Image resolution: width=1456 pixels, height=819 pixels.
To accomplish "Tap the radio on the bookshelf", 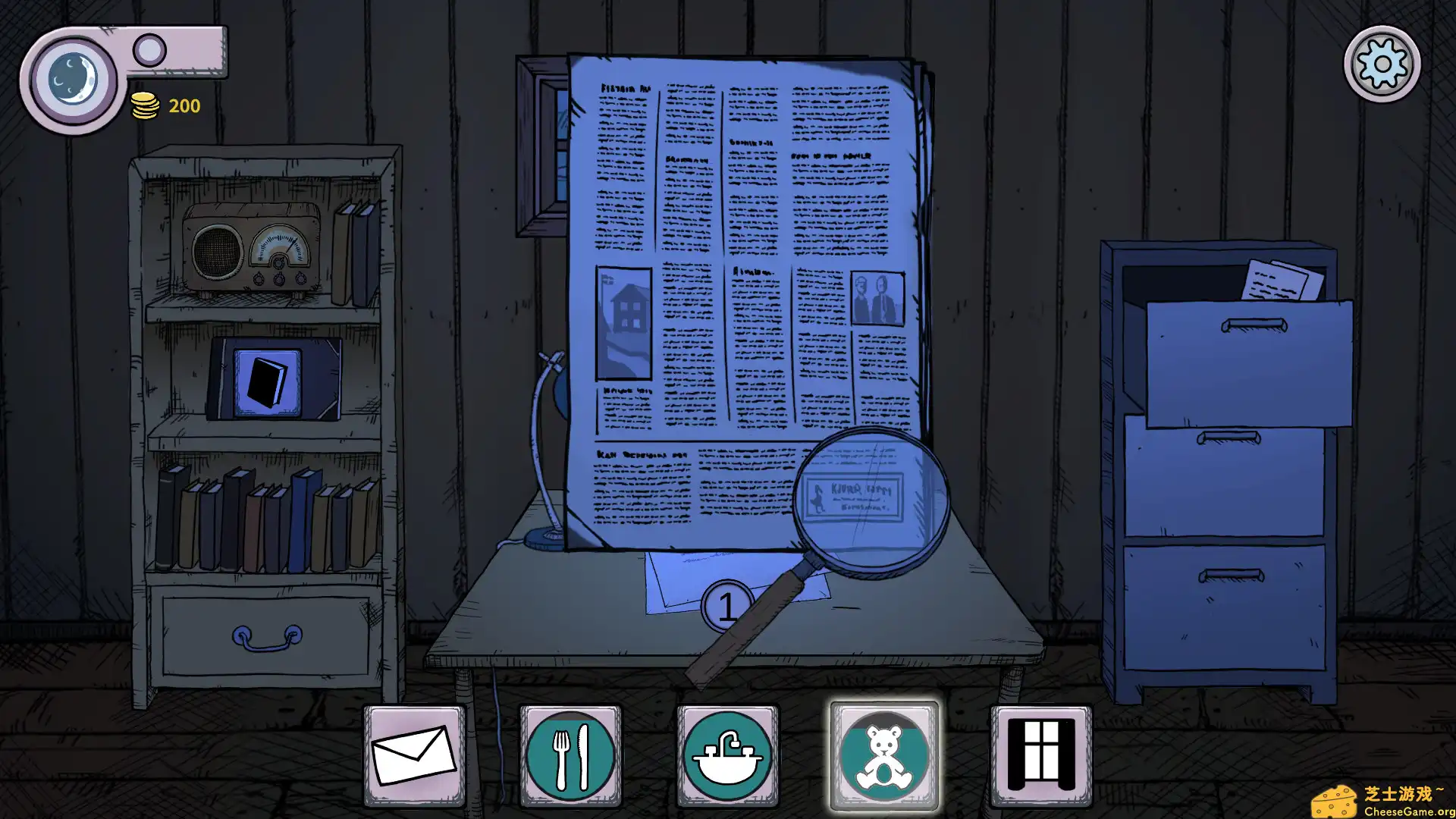I will coord(252,249).
